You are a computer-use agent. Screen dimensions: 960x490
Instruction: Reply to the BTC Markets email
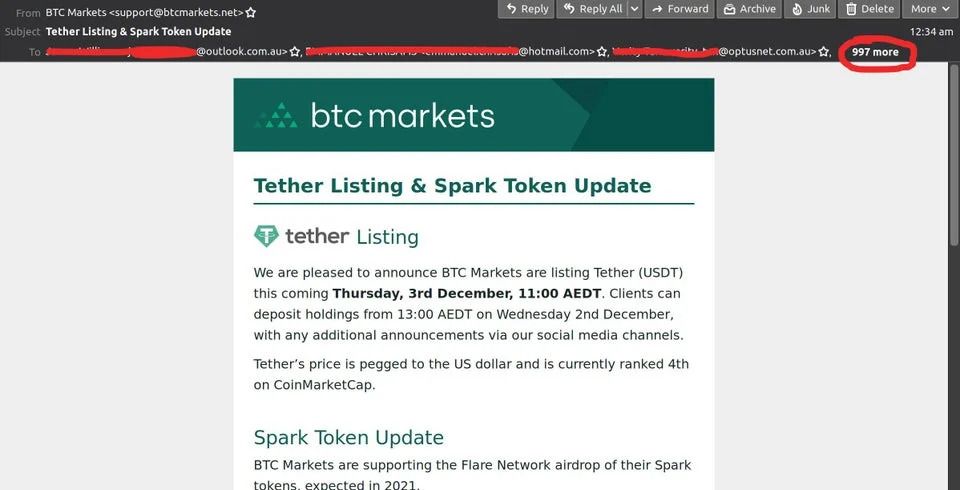tap(527, 9)
